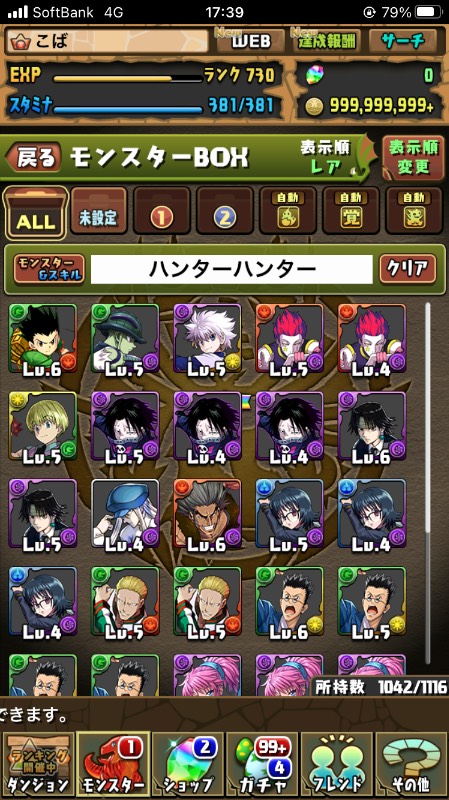Select the Gon monster at Lv.6
Screen dimensions: 449x800
click(43, 339)
